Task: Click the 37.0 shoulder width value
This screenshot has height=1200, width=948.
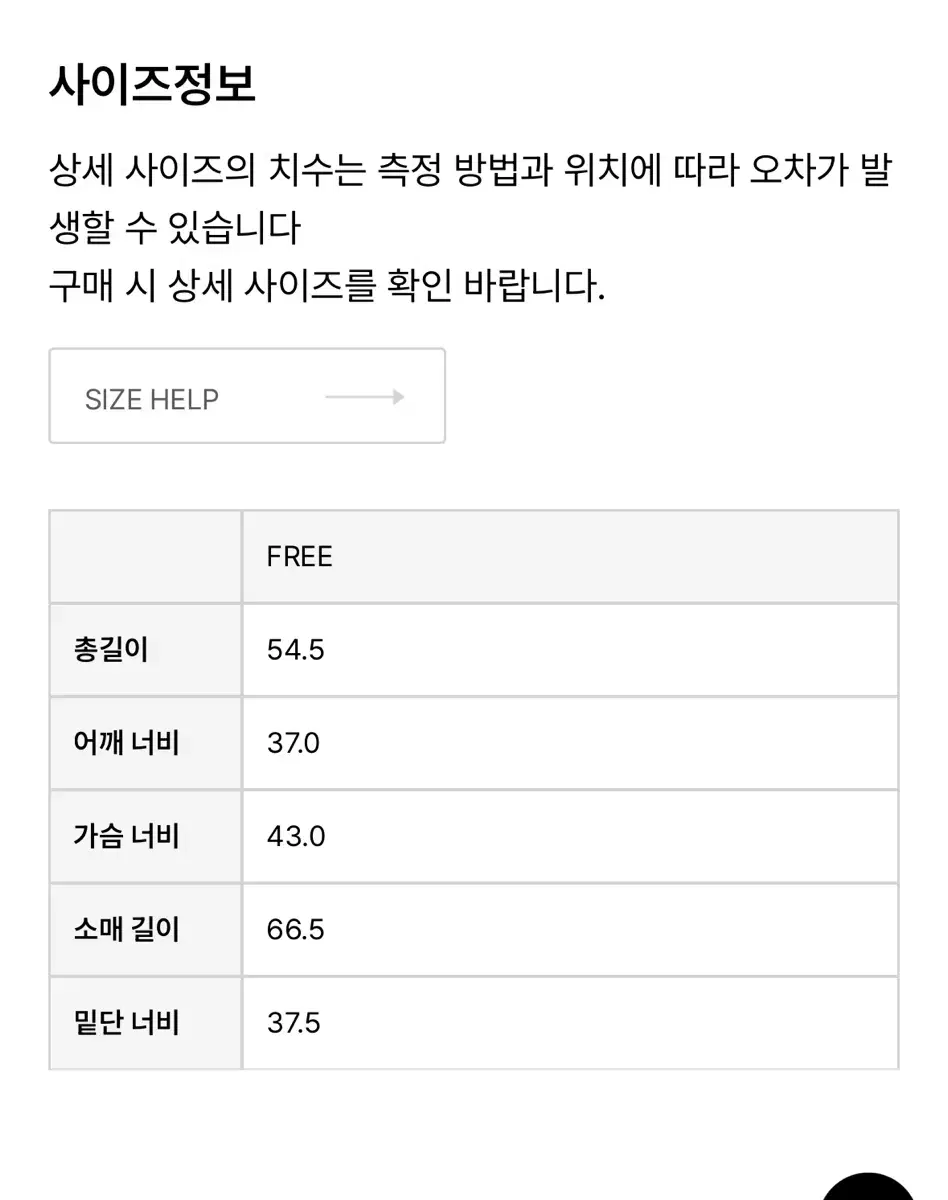Action: (x=290, y=742)
